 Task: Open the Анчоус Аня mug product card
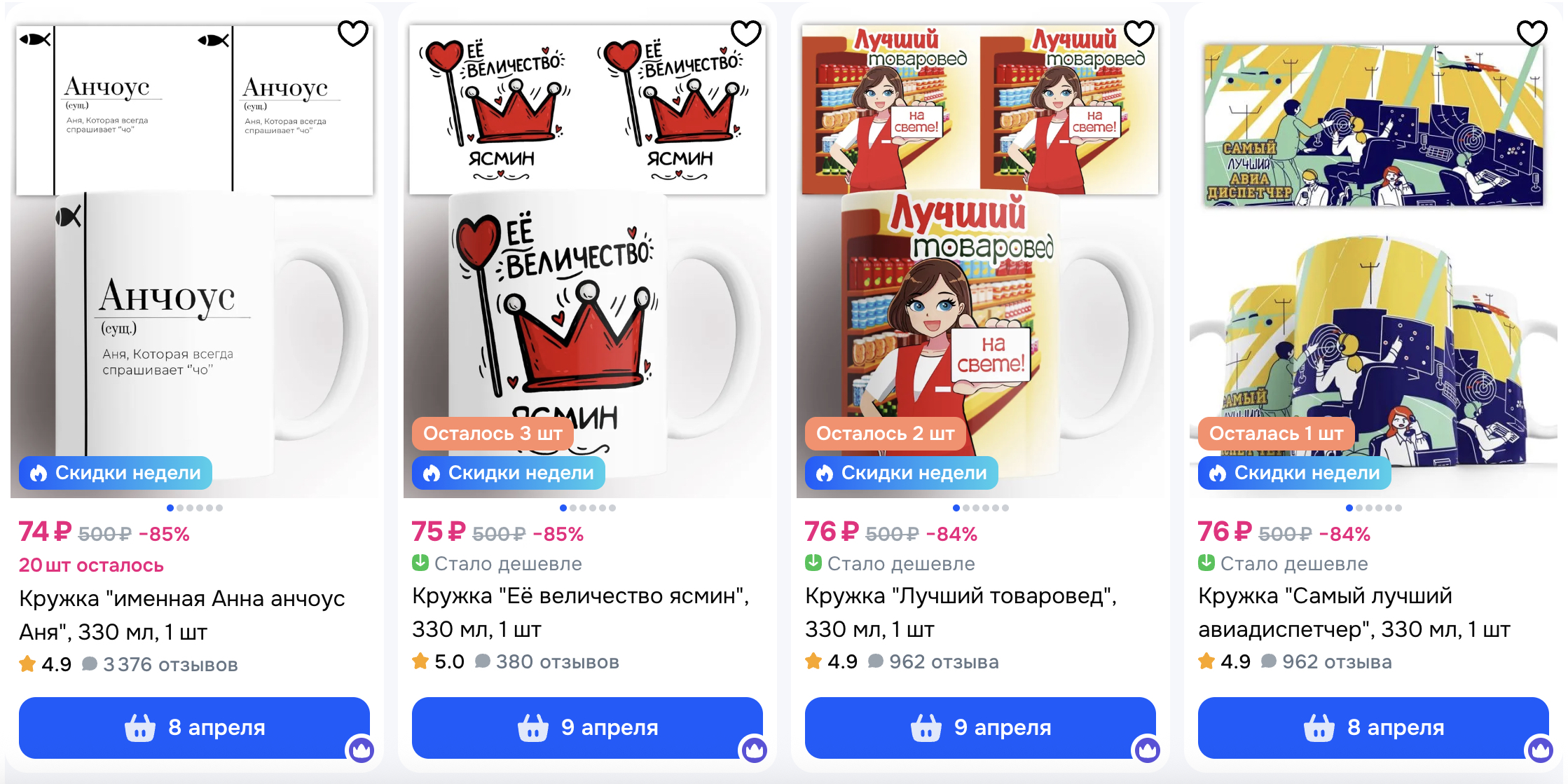click(x=182, y=614)
